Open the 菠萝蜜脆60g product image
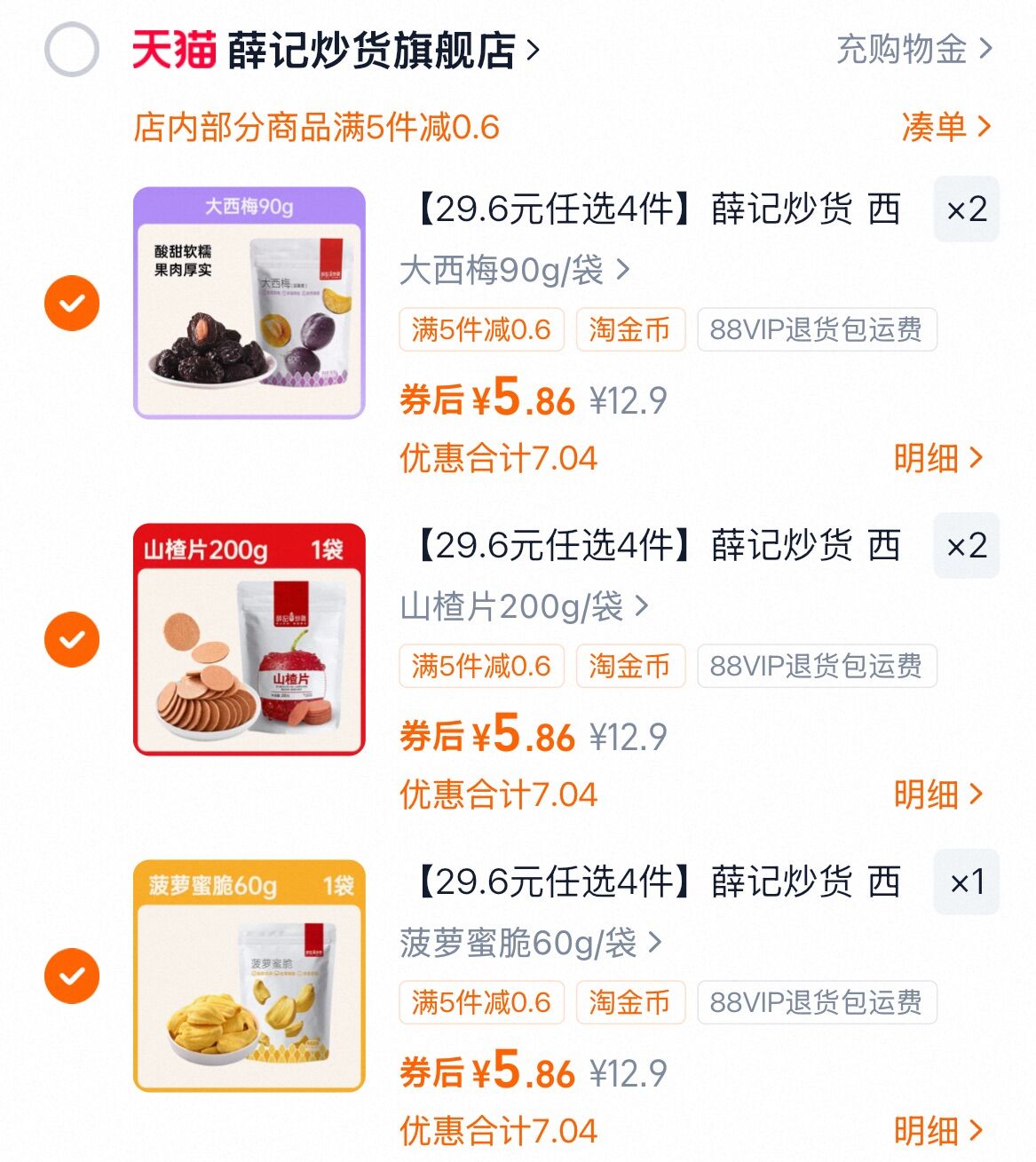Viewport: 1036px width, 1162px height. pos(249,975)
